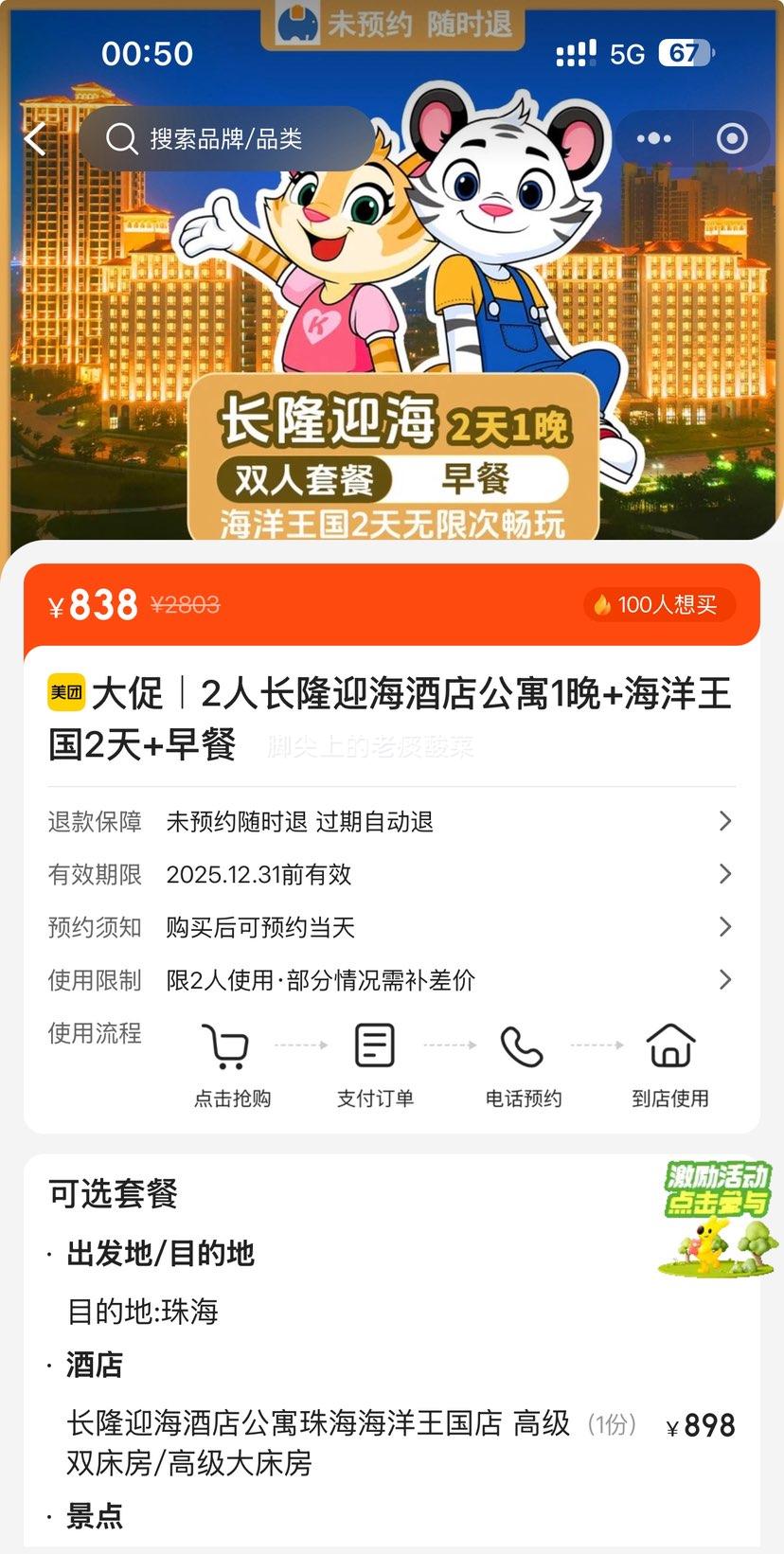Expand the 使用限制 usage restrictions row
This screenshot has width=784, height=1554.
(391, 980)
